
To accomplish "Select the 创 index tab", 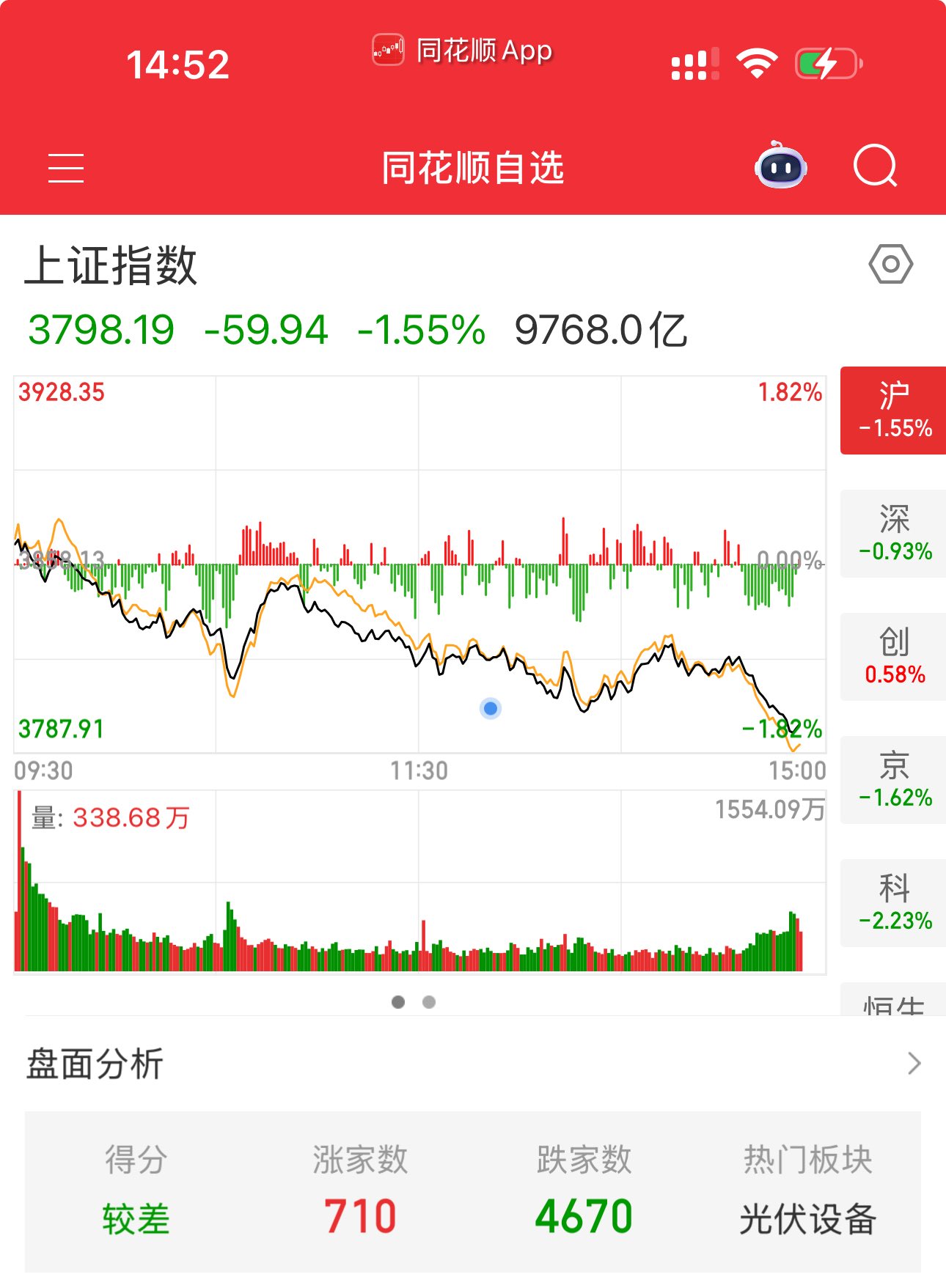I will coord(894,656).
